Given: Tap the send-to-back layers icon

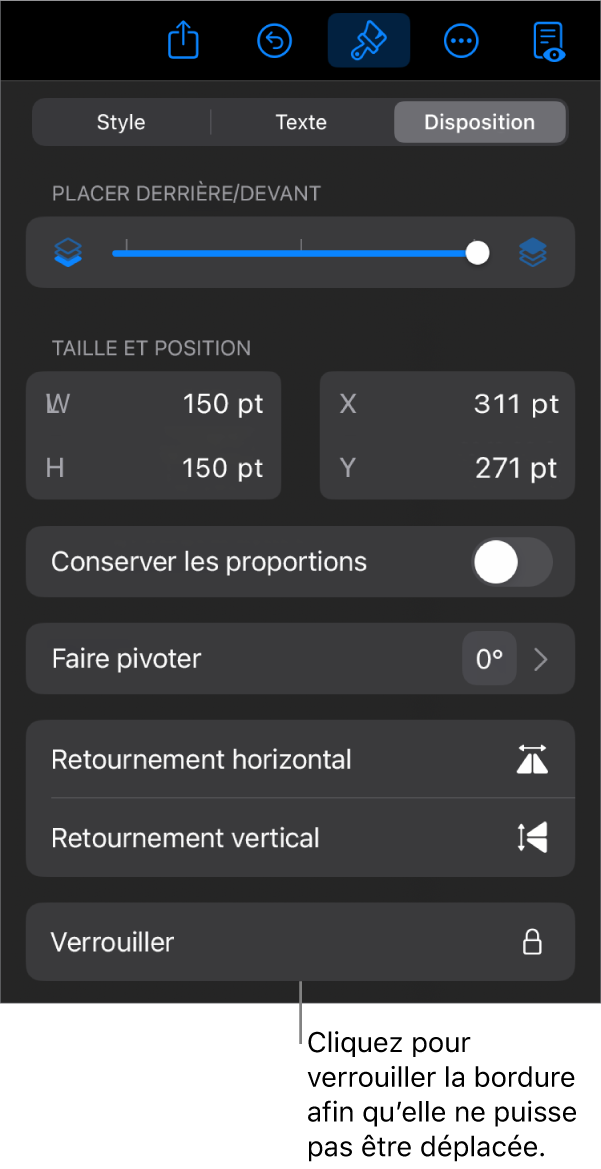Looking at the screenshot, I should (x=68, y=253).
